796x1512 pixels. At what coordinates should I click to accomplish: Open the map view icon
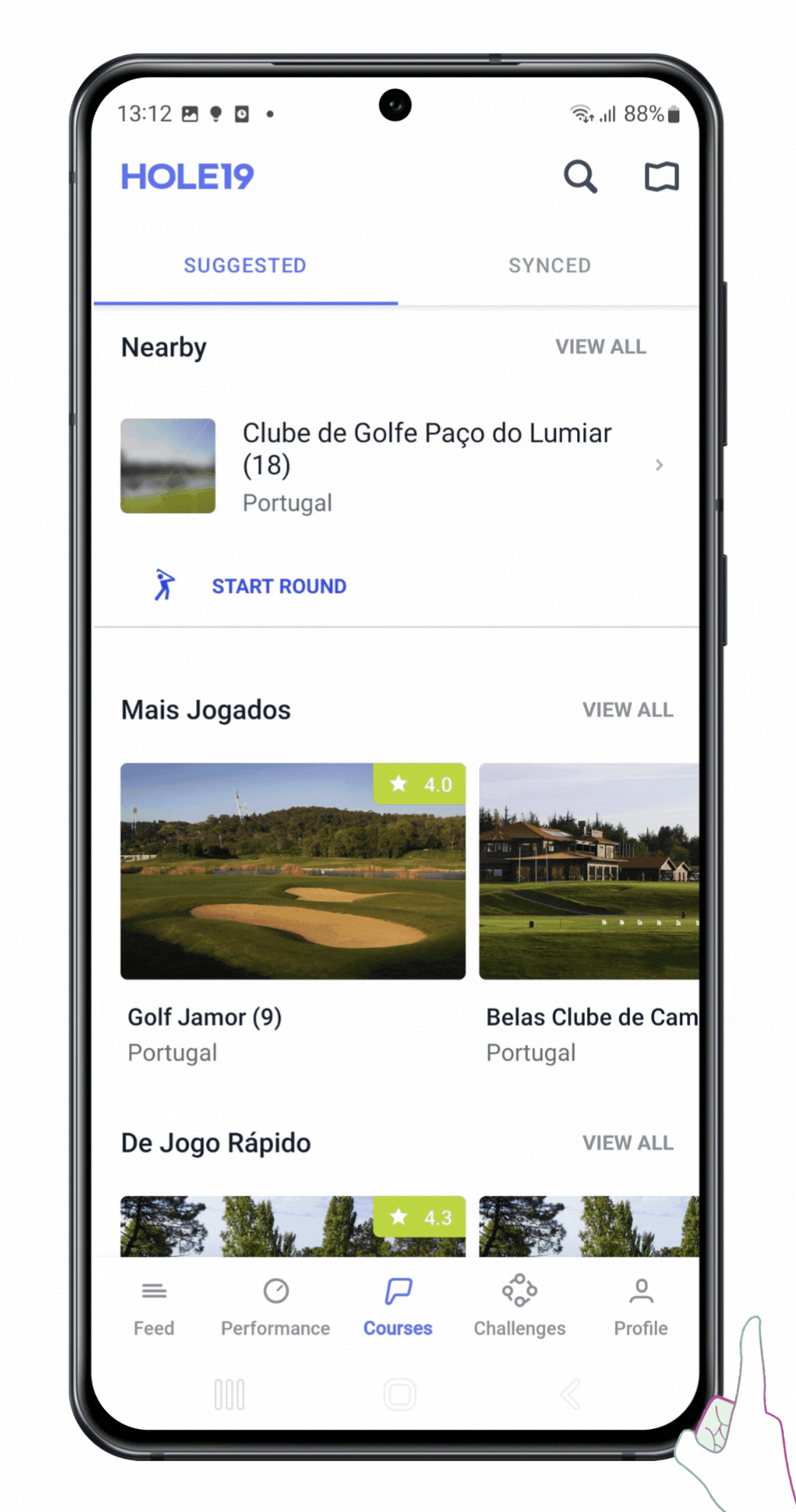tap(661, 177)
